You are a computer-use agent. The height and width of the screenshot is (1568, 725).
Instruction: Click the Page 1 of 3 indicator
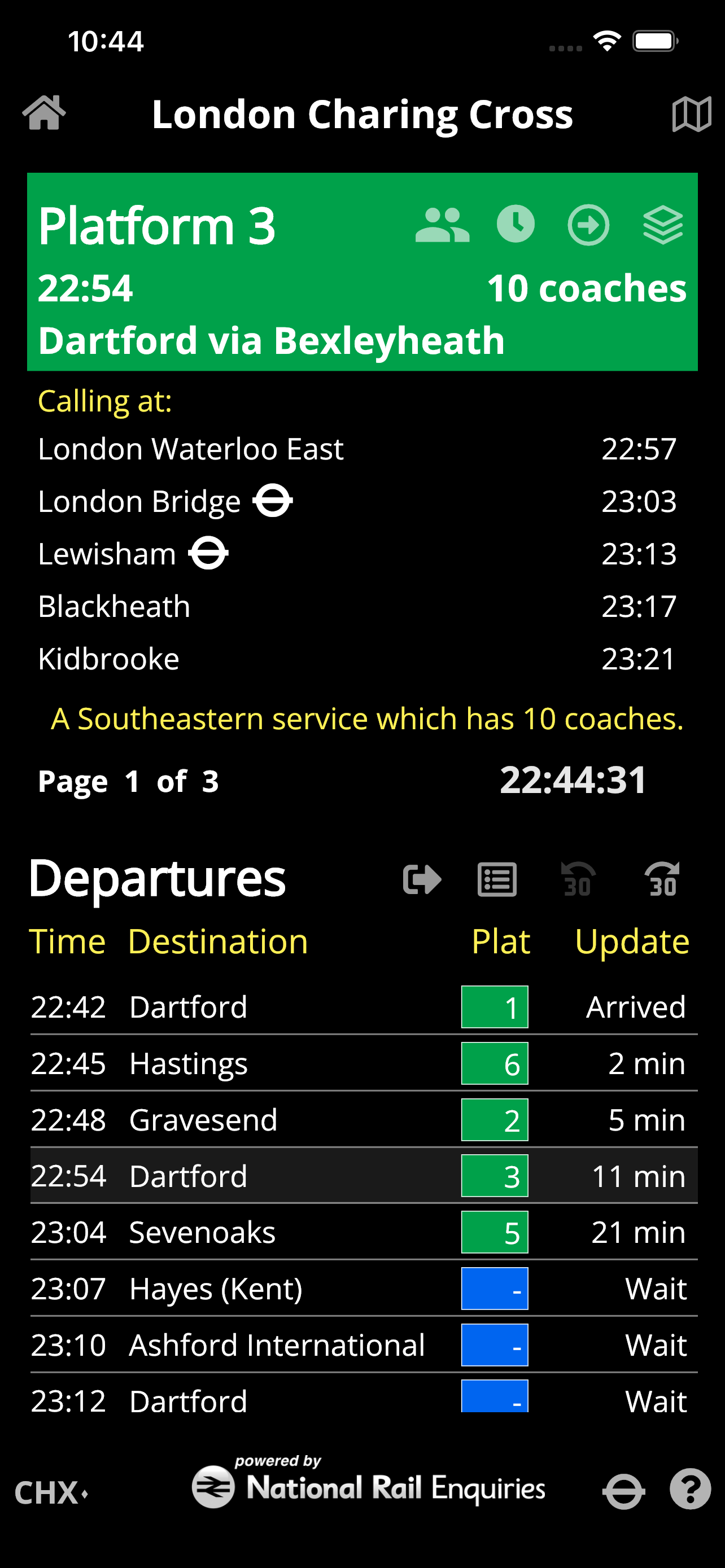(x=128, y=781)
